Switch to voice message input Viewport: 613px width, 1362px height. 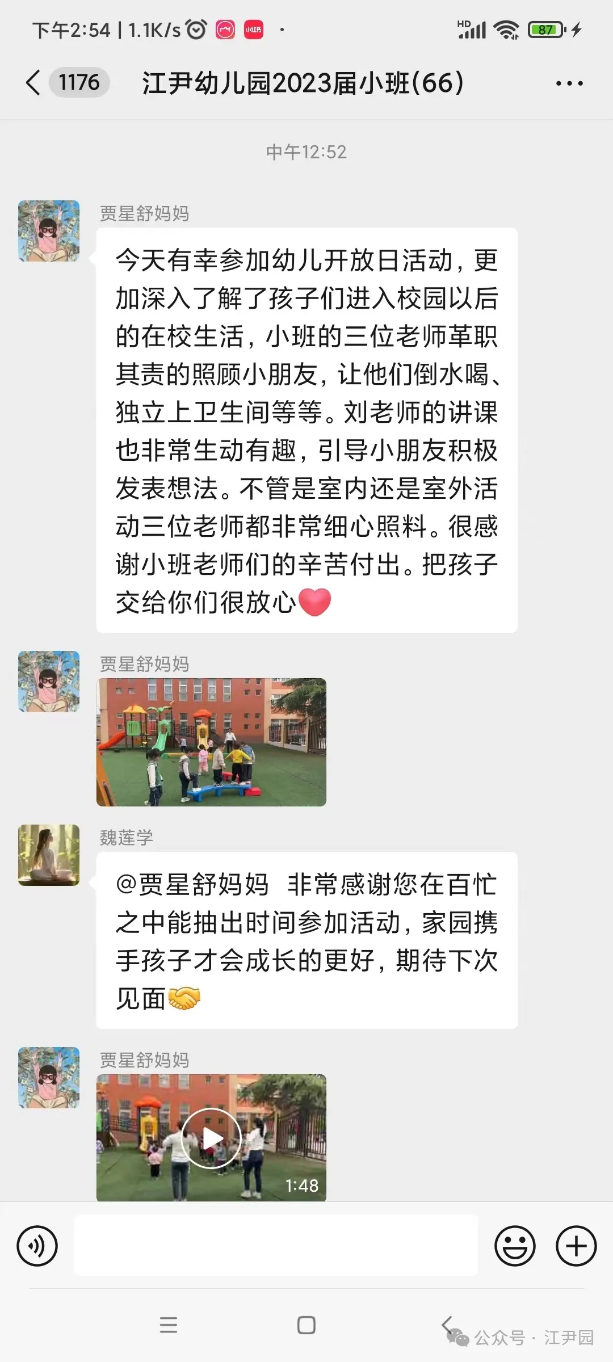[x=37, y=1245]
